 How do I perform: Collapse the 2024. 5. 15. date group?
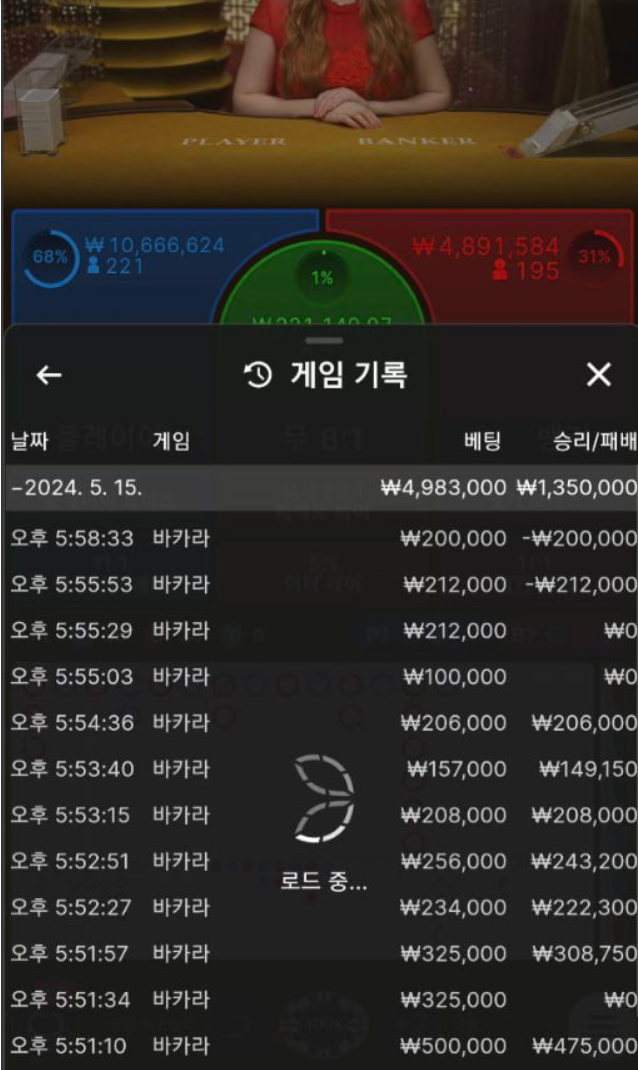[x=78, y=488]
